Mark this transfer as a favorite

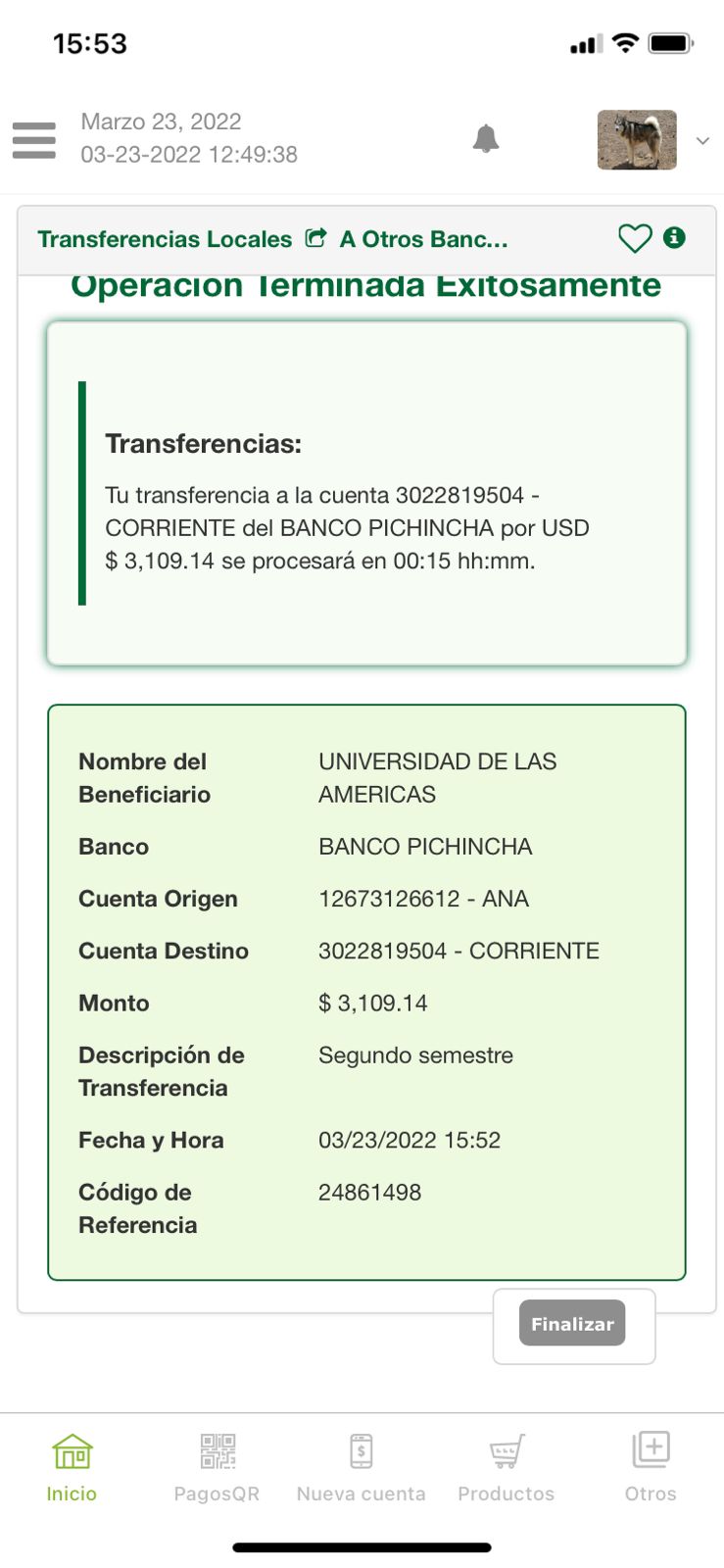pos(635,238)
